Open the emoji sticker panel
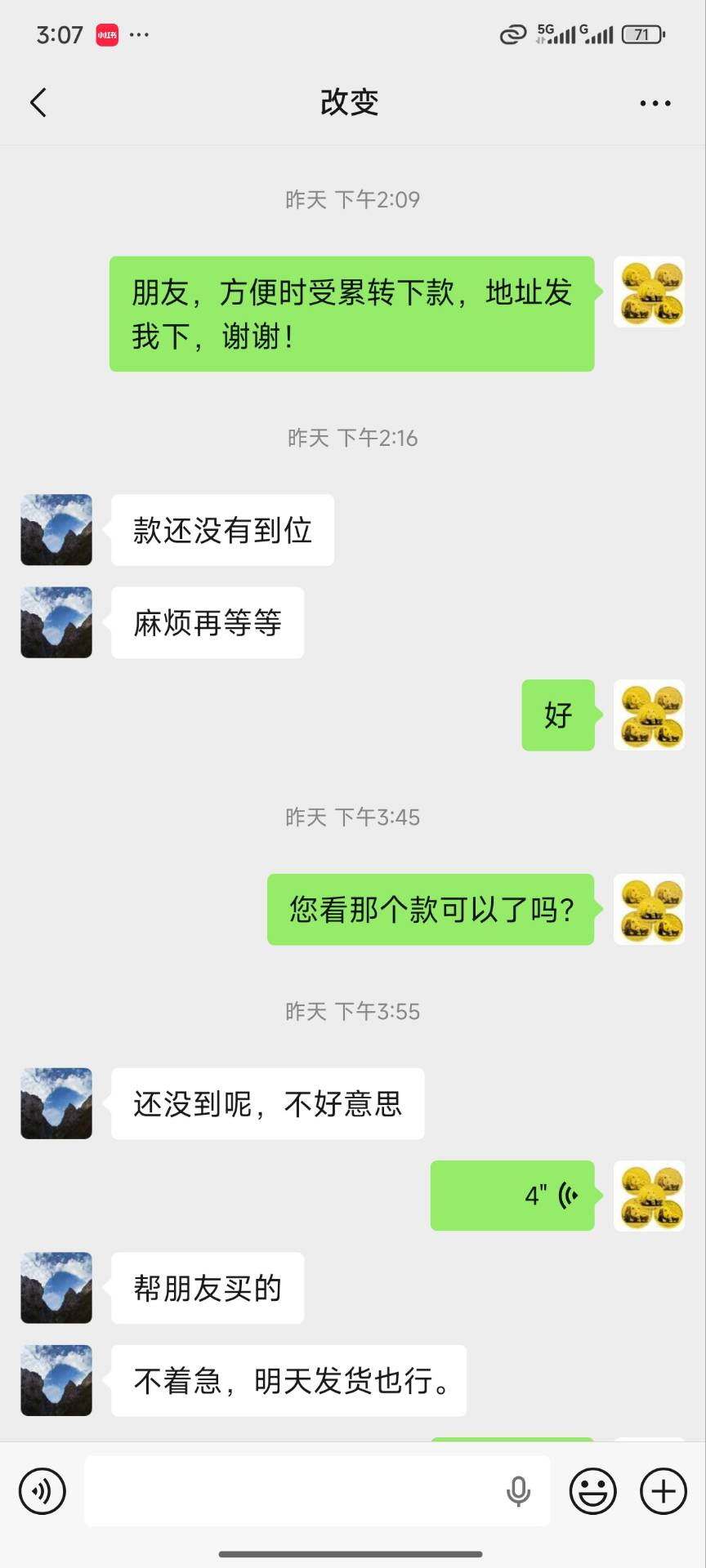This screenshot has height=1568, width=706. [592, 1491]
